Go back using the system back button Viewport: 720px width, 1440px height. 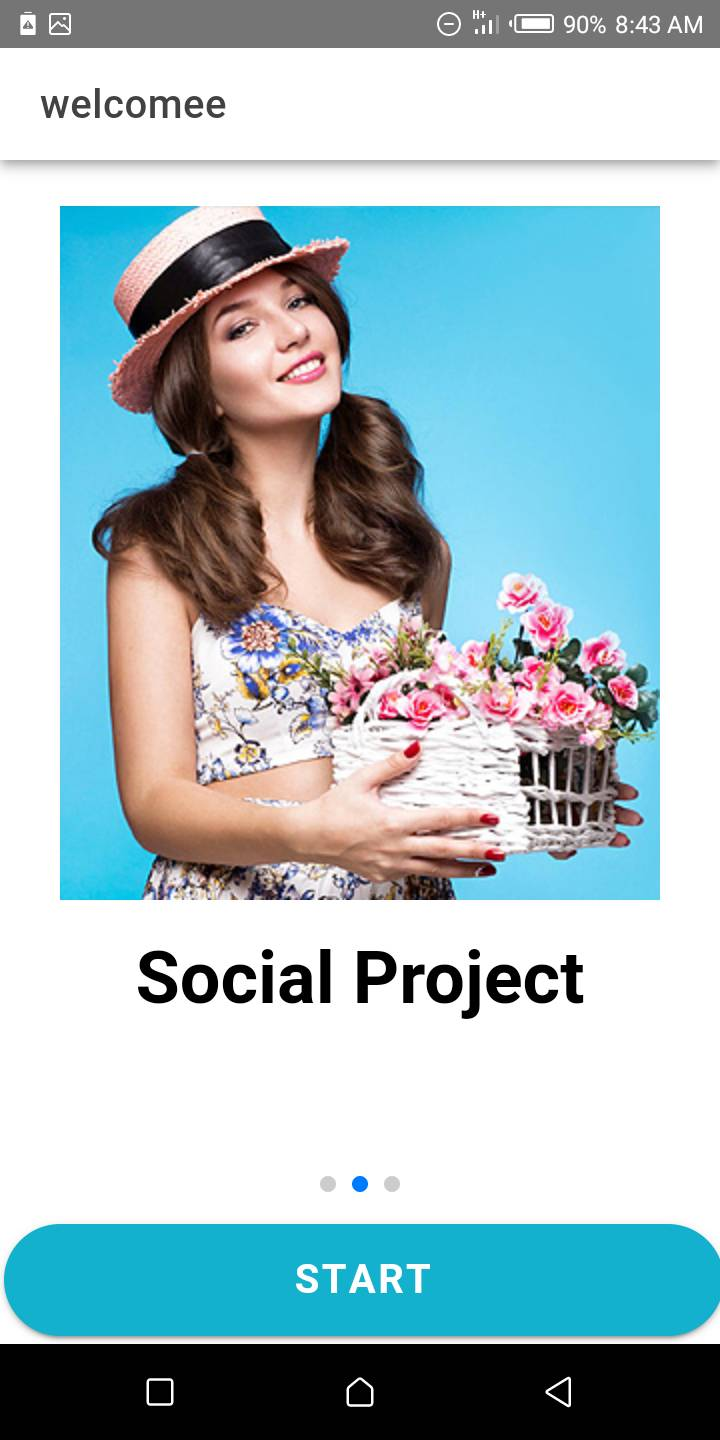[558, 1392]
